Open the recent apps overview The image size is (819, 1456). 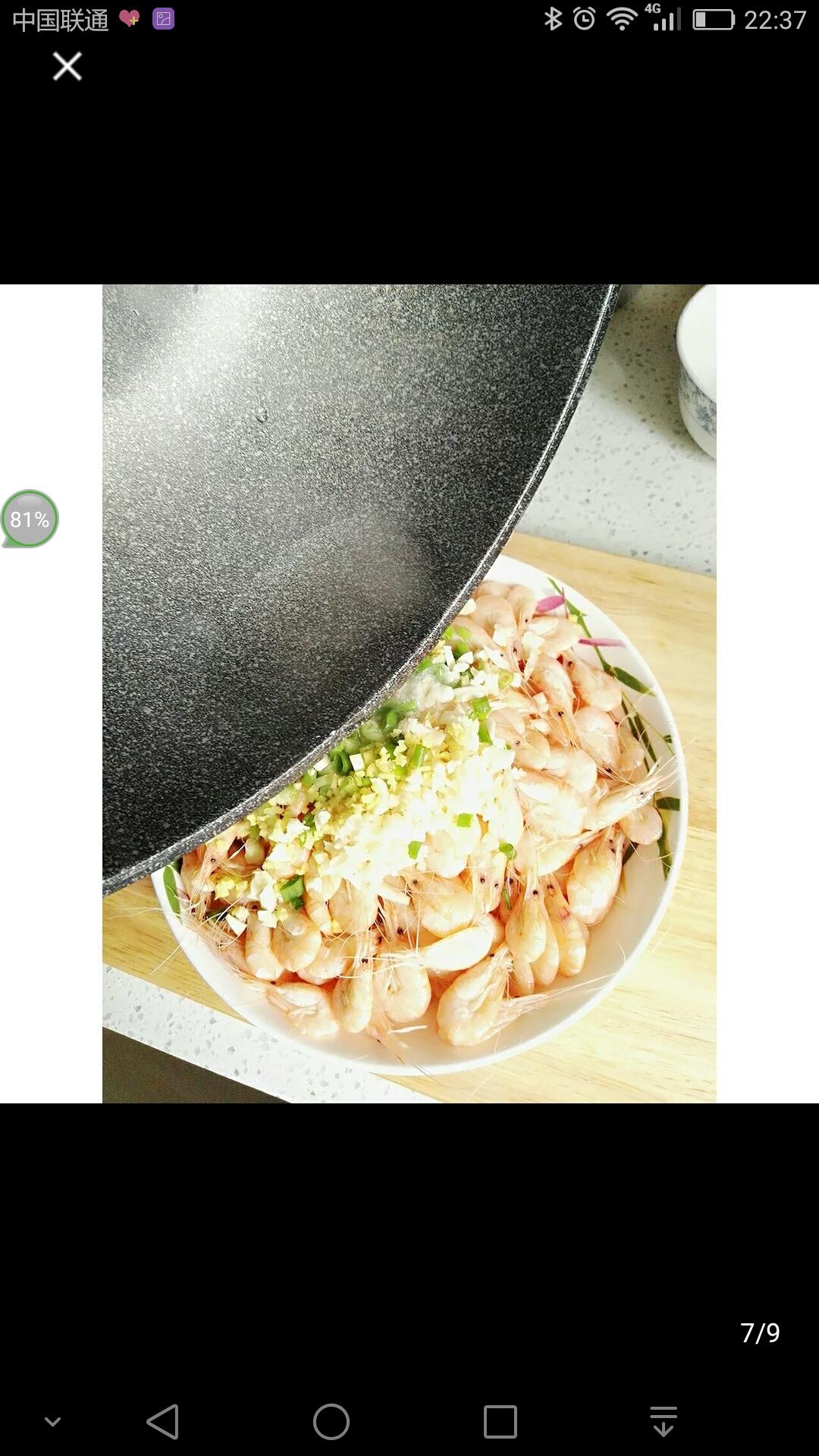tap(500, 1421)
